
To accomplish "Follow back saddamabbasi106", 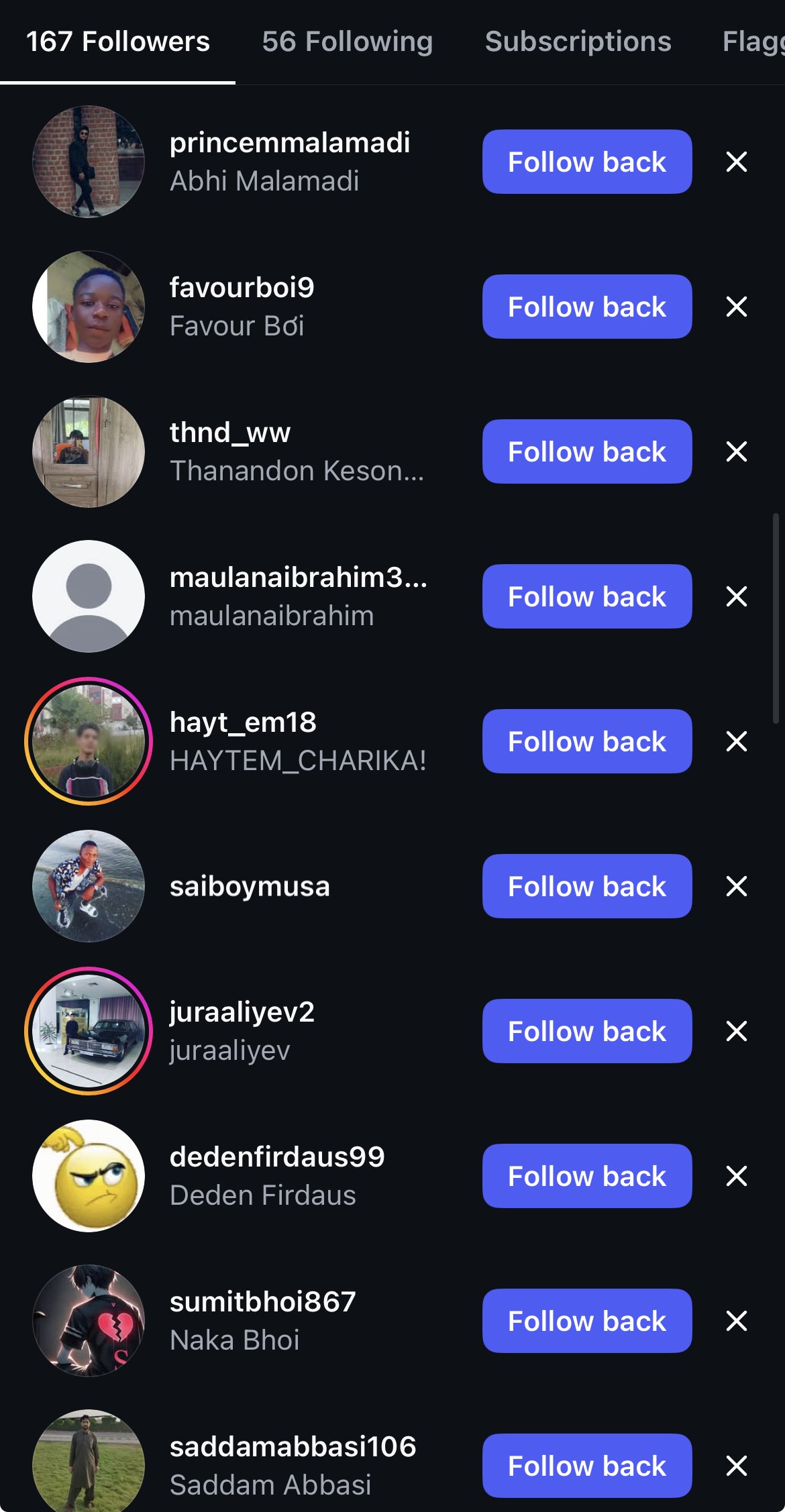I will pyautogui.click(x=586, y=1466).
